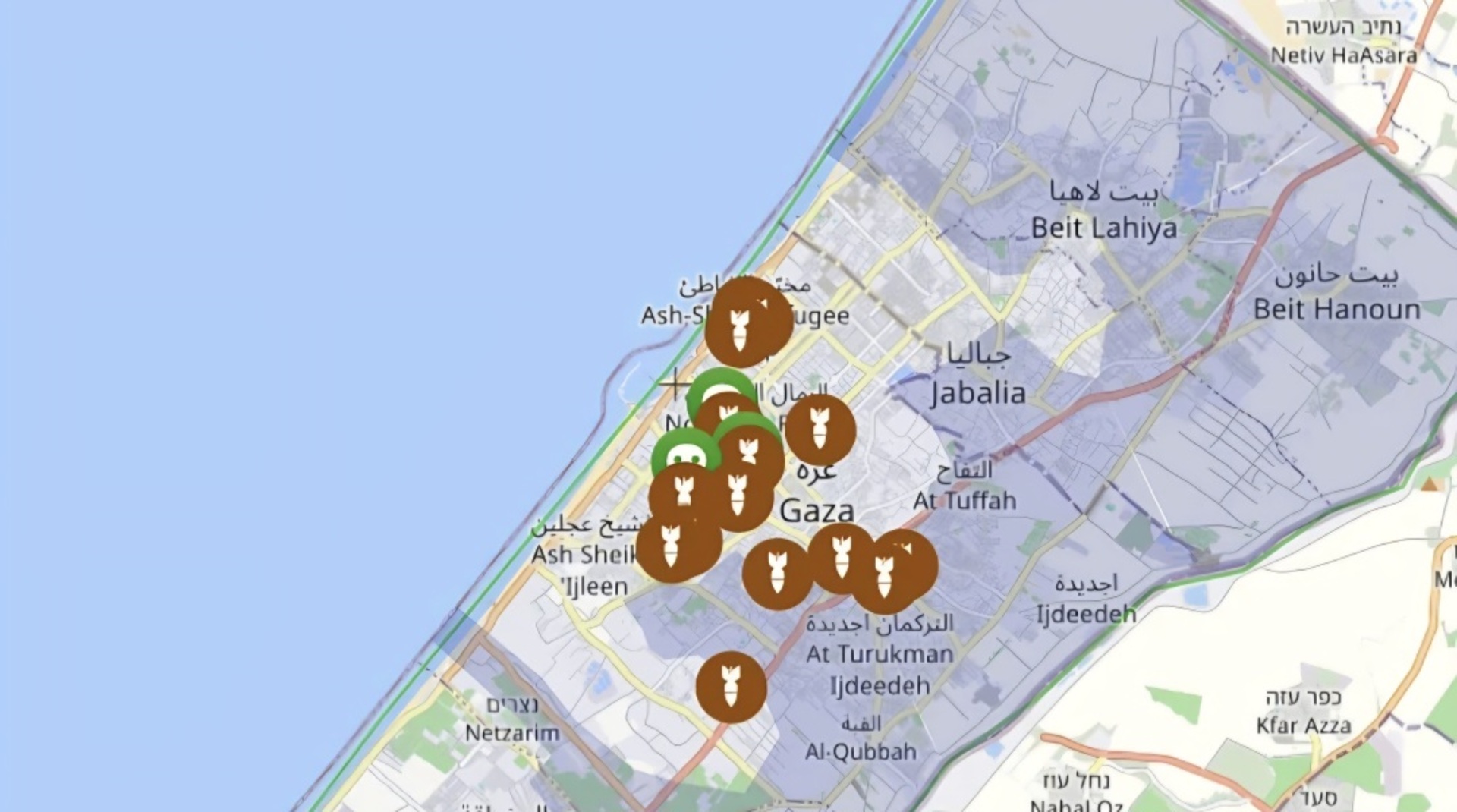Open the bomb marker above Al-Qubbah
Viewport: 1457px width, 812px height.
pos(731,686)
